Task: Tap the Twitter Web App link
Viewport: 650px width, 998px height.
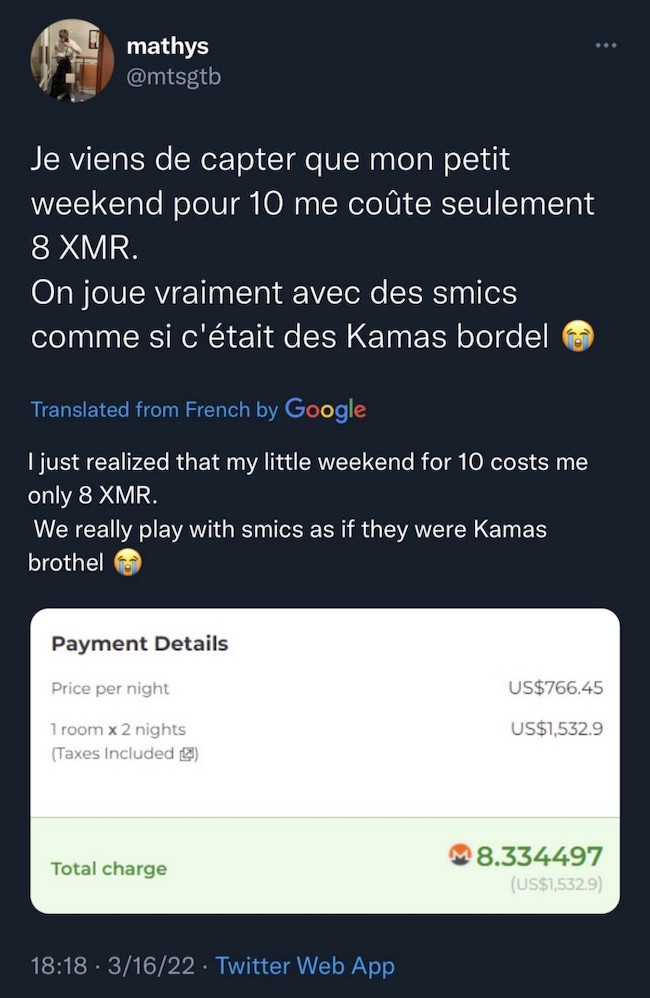Action: click(305, 966)
